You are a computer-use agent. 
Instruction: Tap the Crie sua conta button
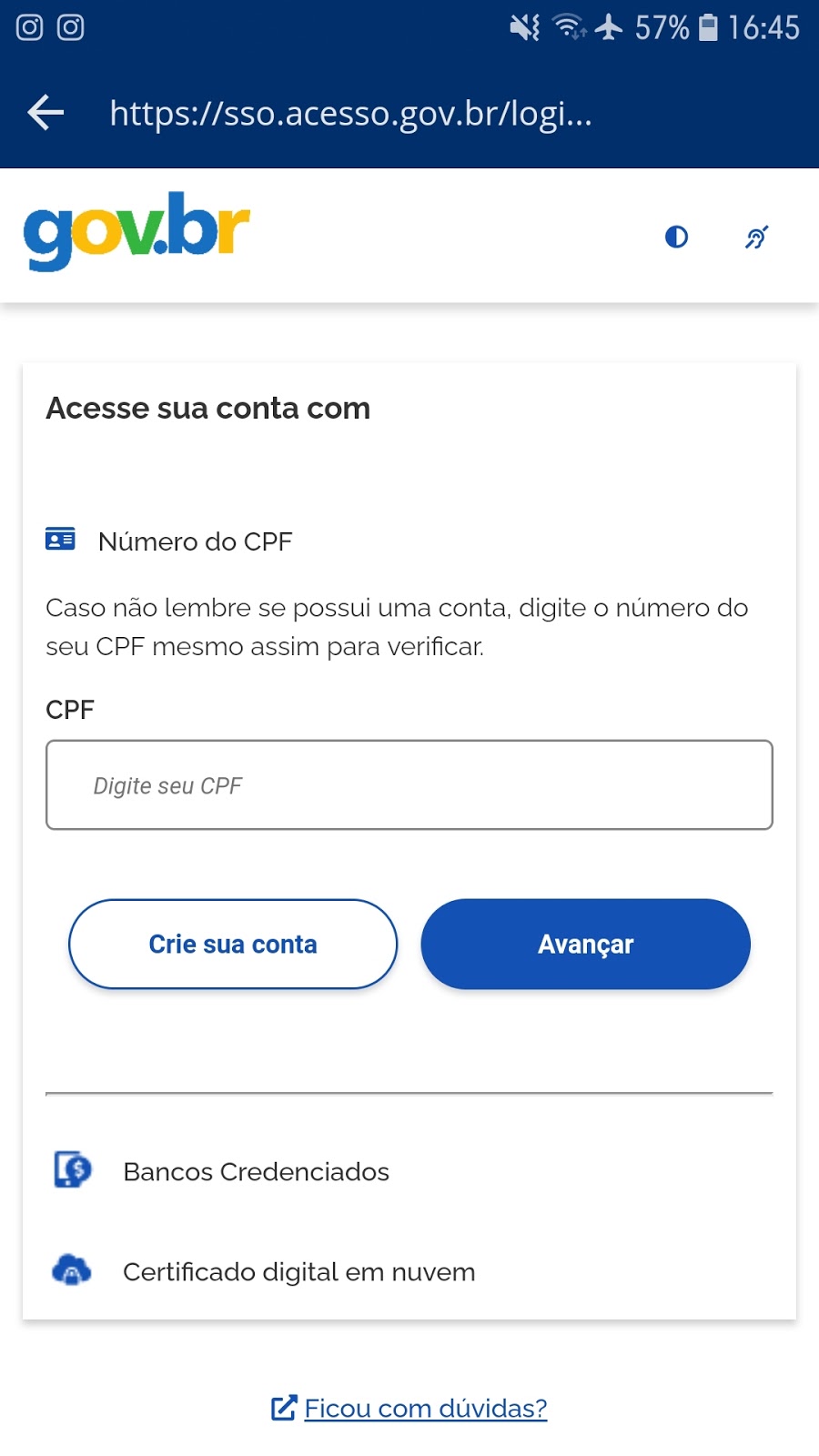click(x=233, y=945)
